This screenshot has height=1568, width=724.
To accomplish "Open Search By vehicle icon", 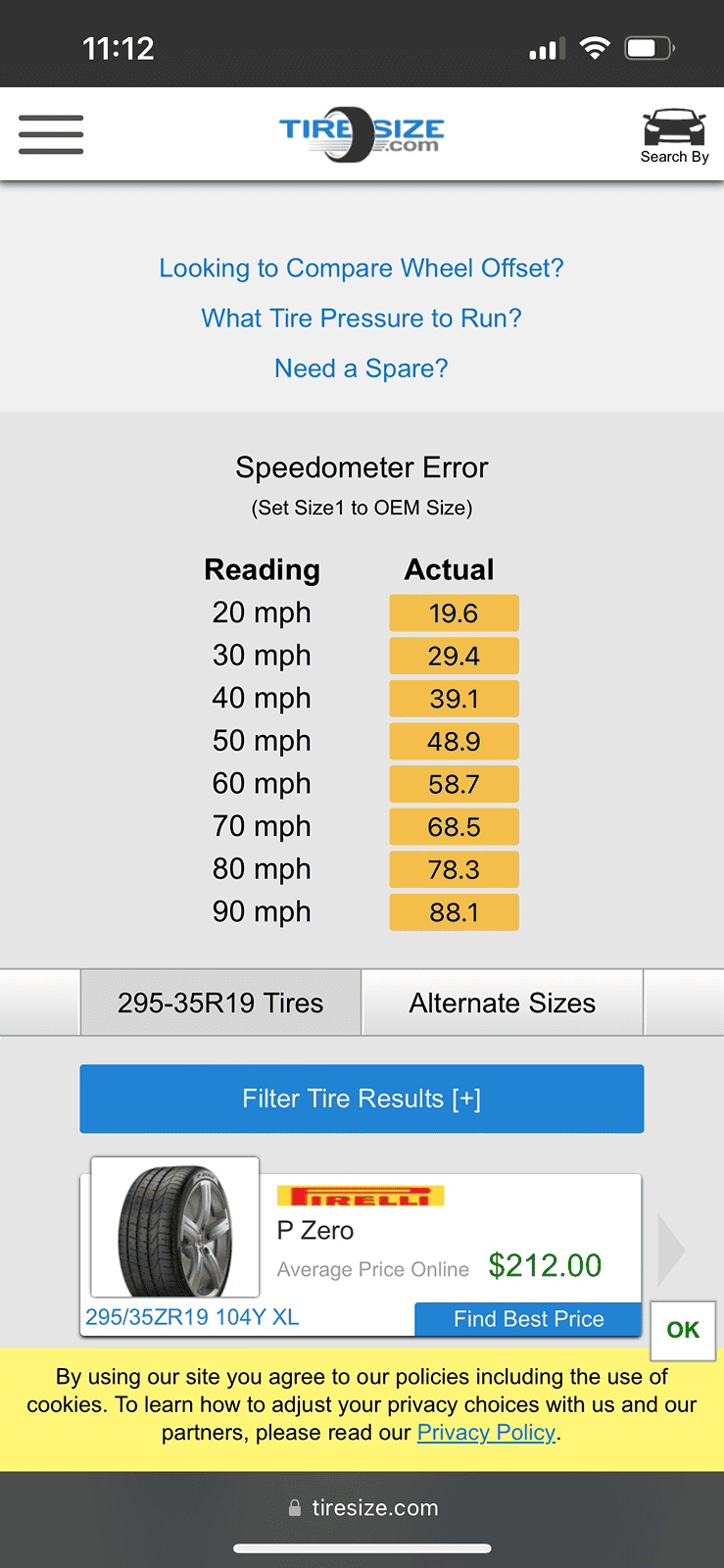I will click(674, 135).
